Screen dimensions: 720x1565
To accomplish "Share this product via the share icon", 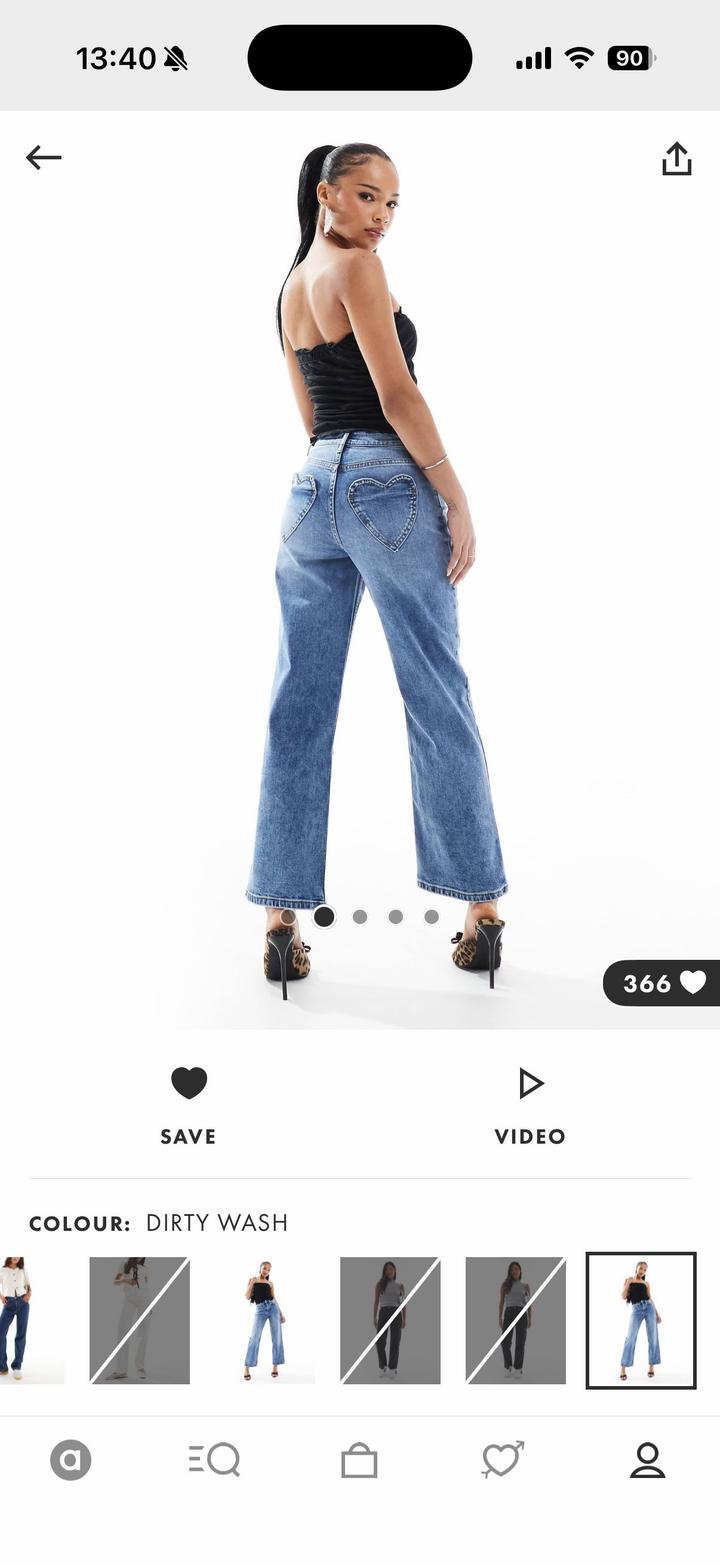I will coord(678,156).
